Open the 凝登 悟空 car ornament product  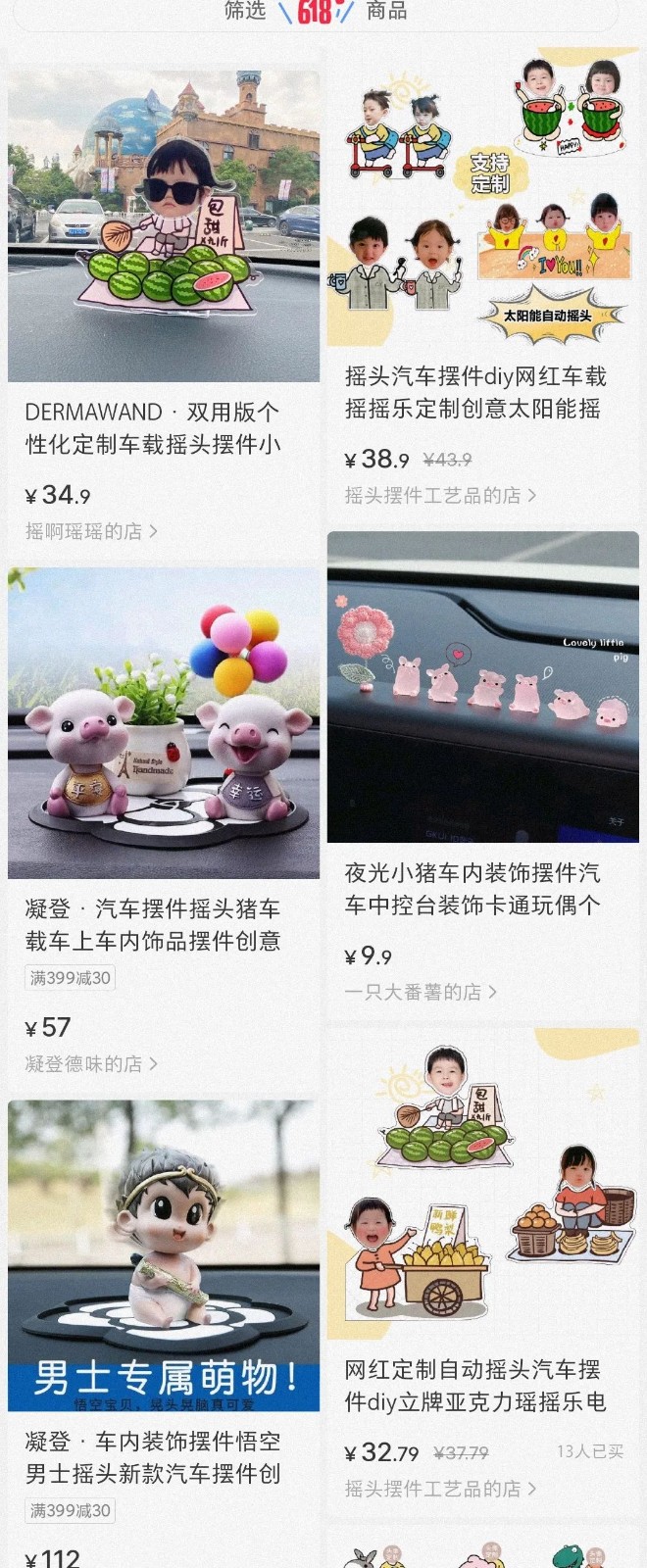pos(164,1254)
